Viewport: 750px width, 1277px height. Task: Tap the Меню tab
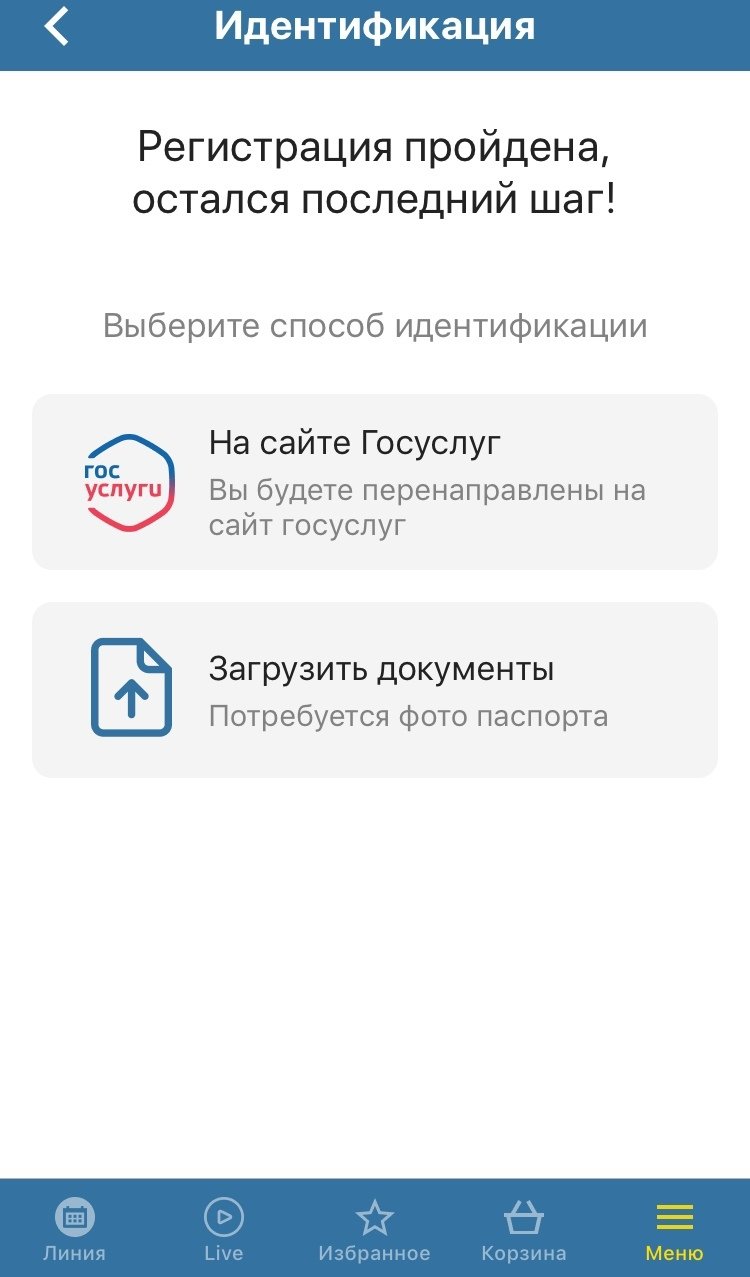click(x=674, y=1230)
